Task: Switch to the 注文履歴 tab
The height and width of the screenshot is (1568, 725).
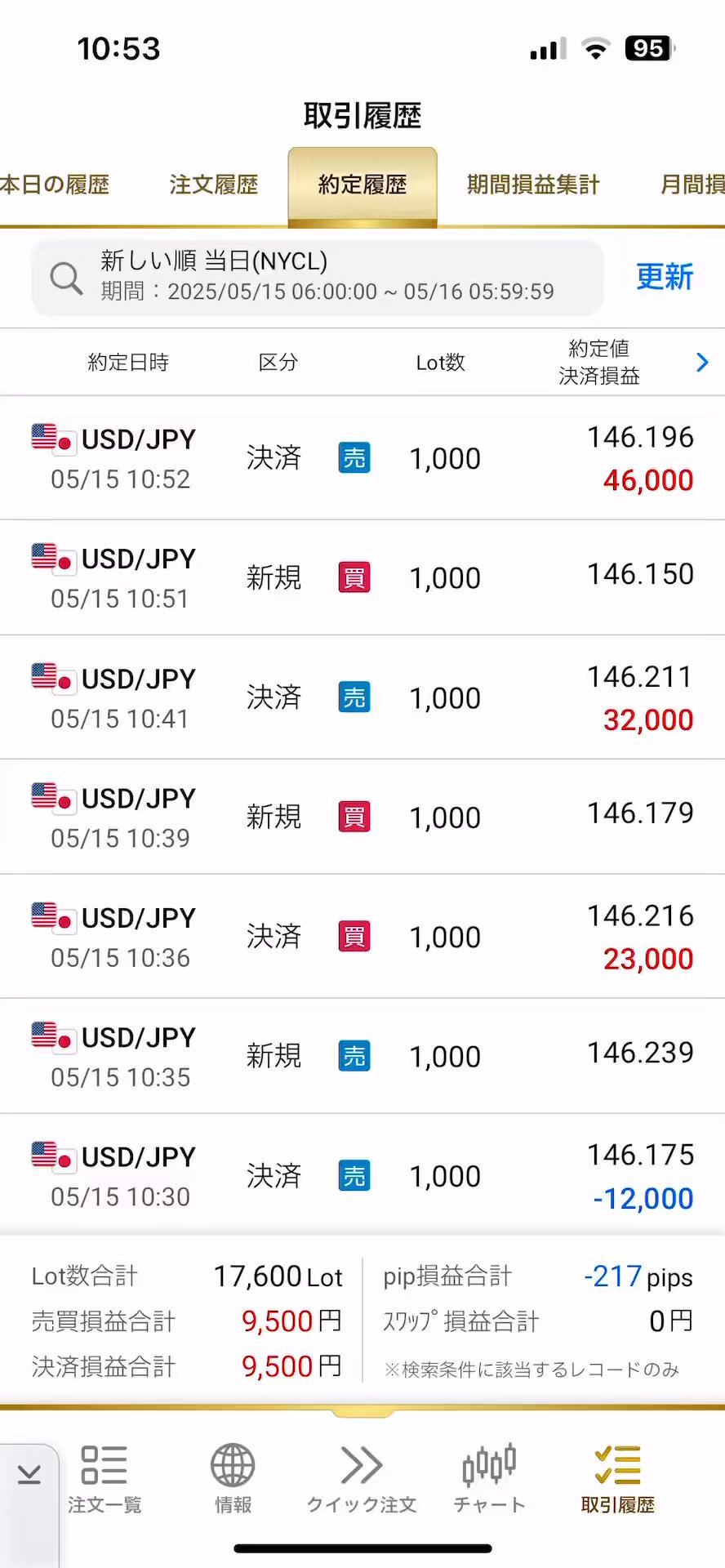Action: [x=214, y=185]
